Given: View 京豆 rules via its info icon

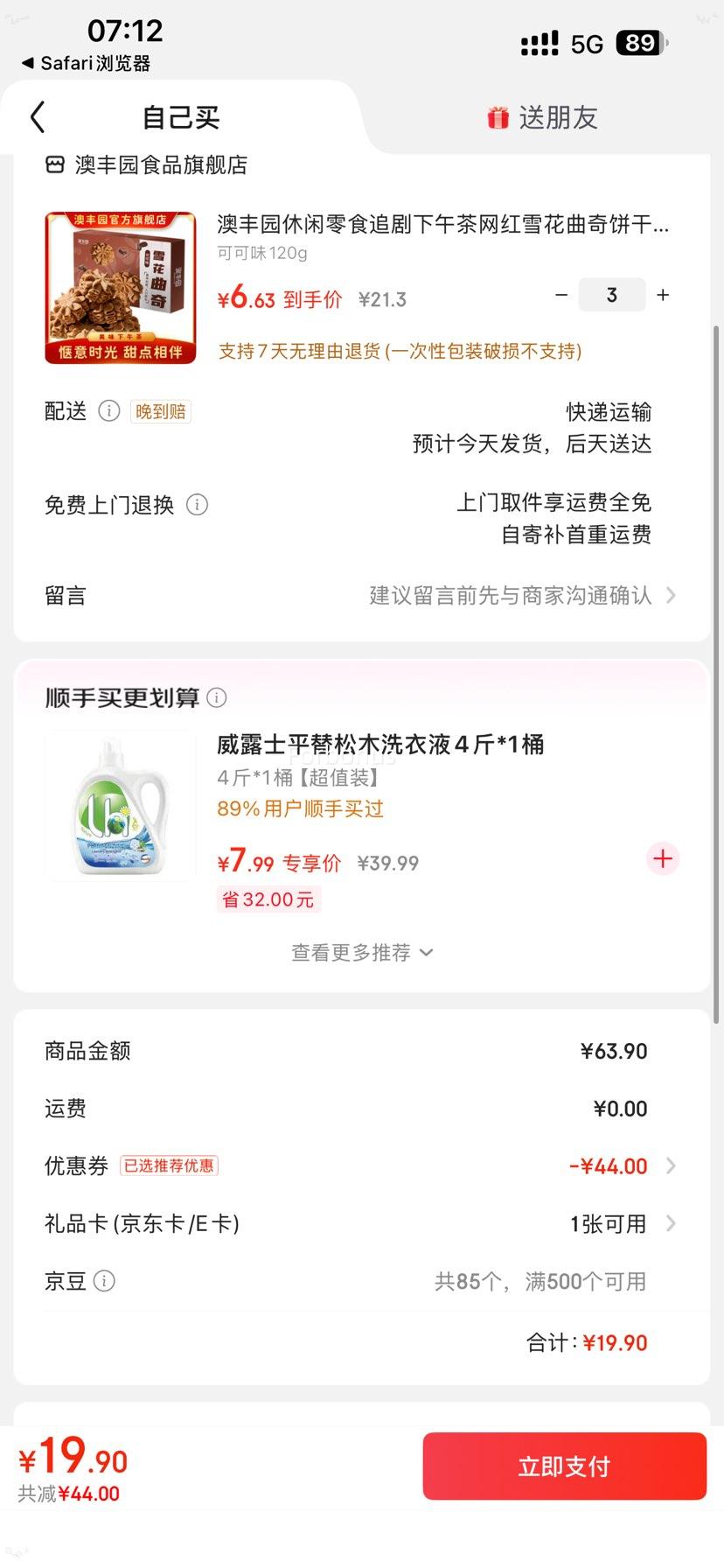Looking at the screenshot, I should [x=105, y=1281].
